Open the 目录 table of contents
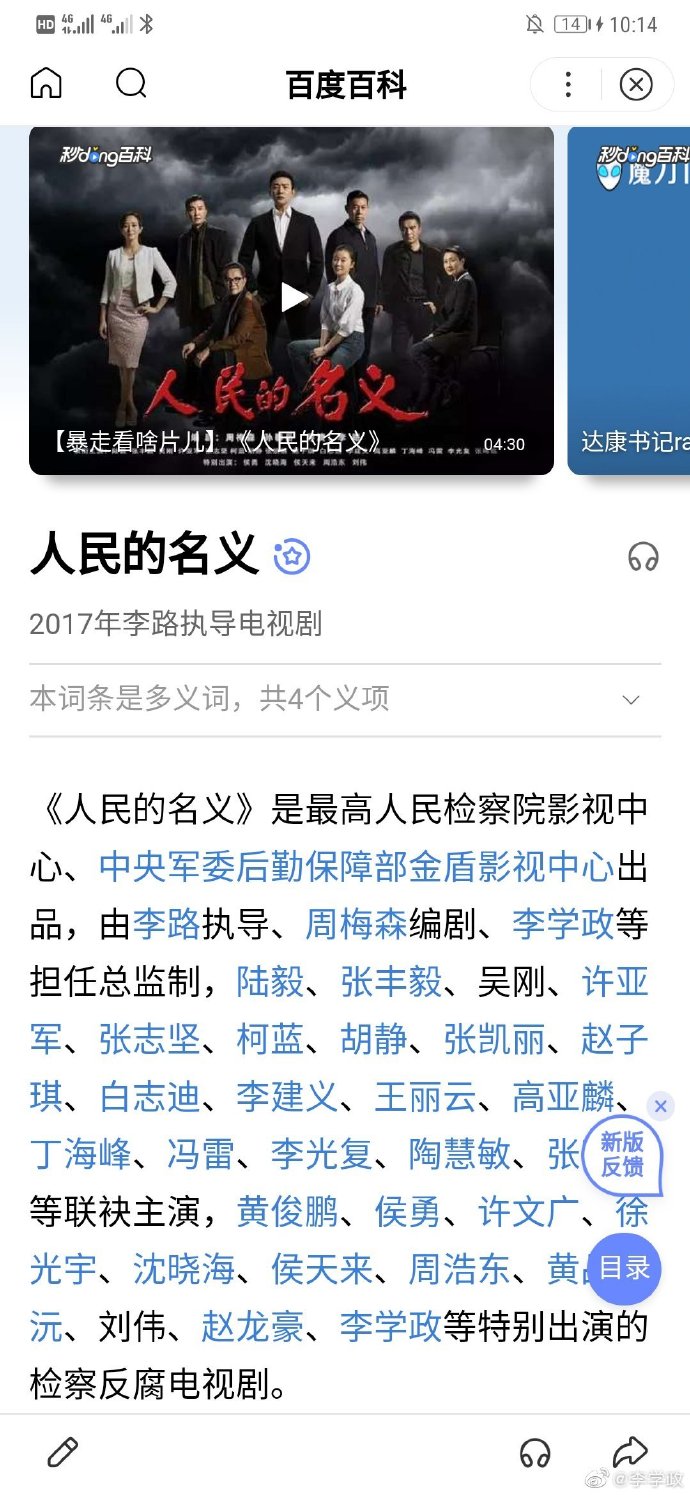Viewport: 690px width, 1495px height. 625,1268
